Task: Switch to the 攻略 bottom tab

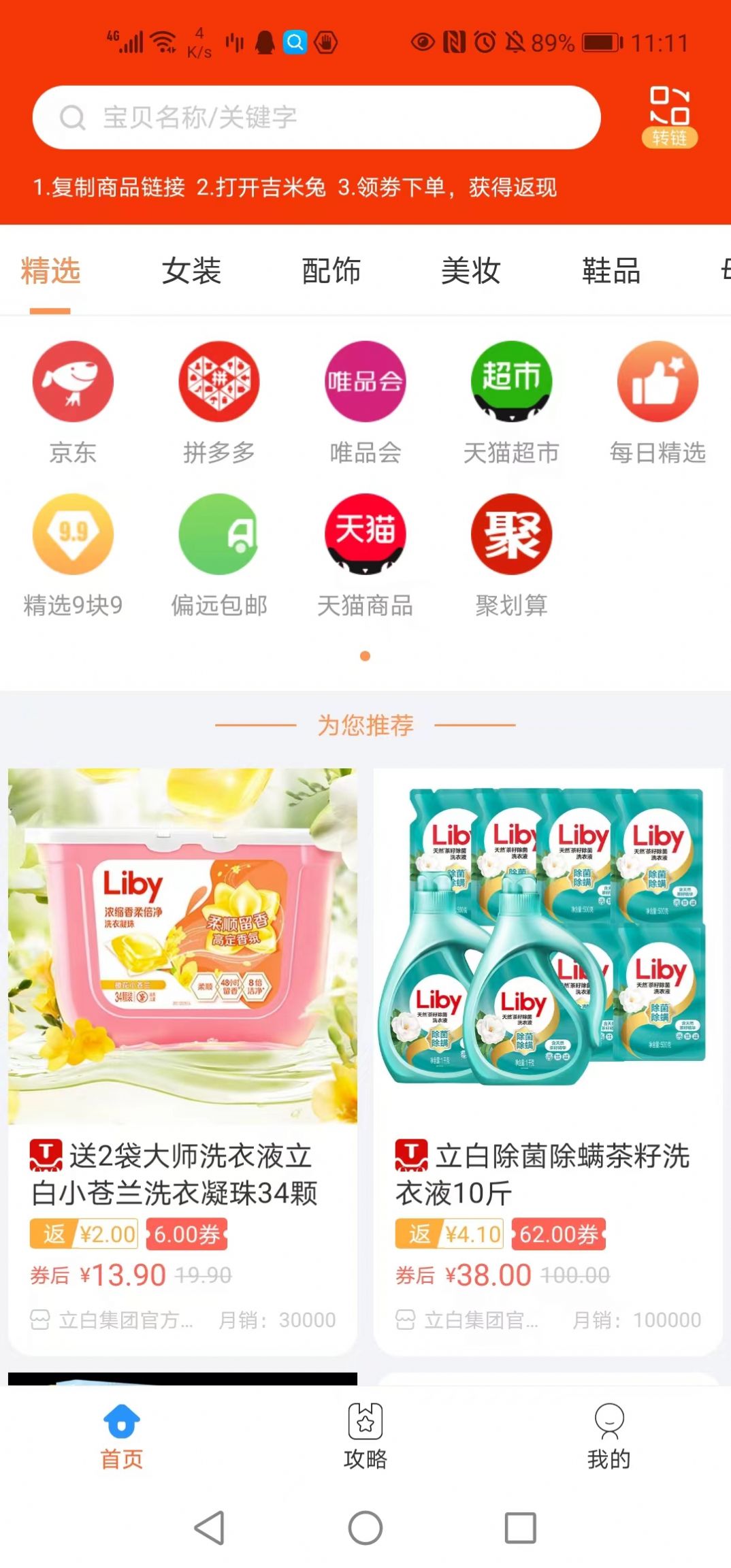Action: [x=365, y=1436]
